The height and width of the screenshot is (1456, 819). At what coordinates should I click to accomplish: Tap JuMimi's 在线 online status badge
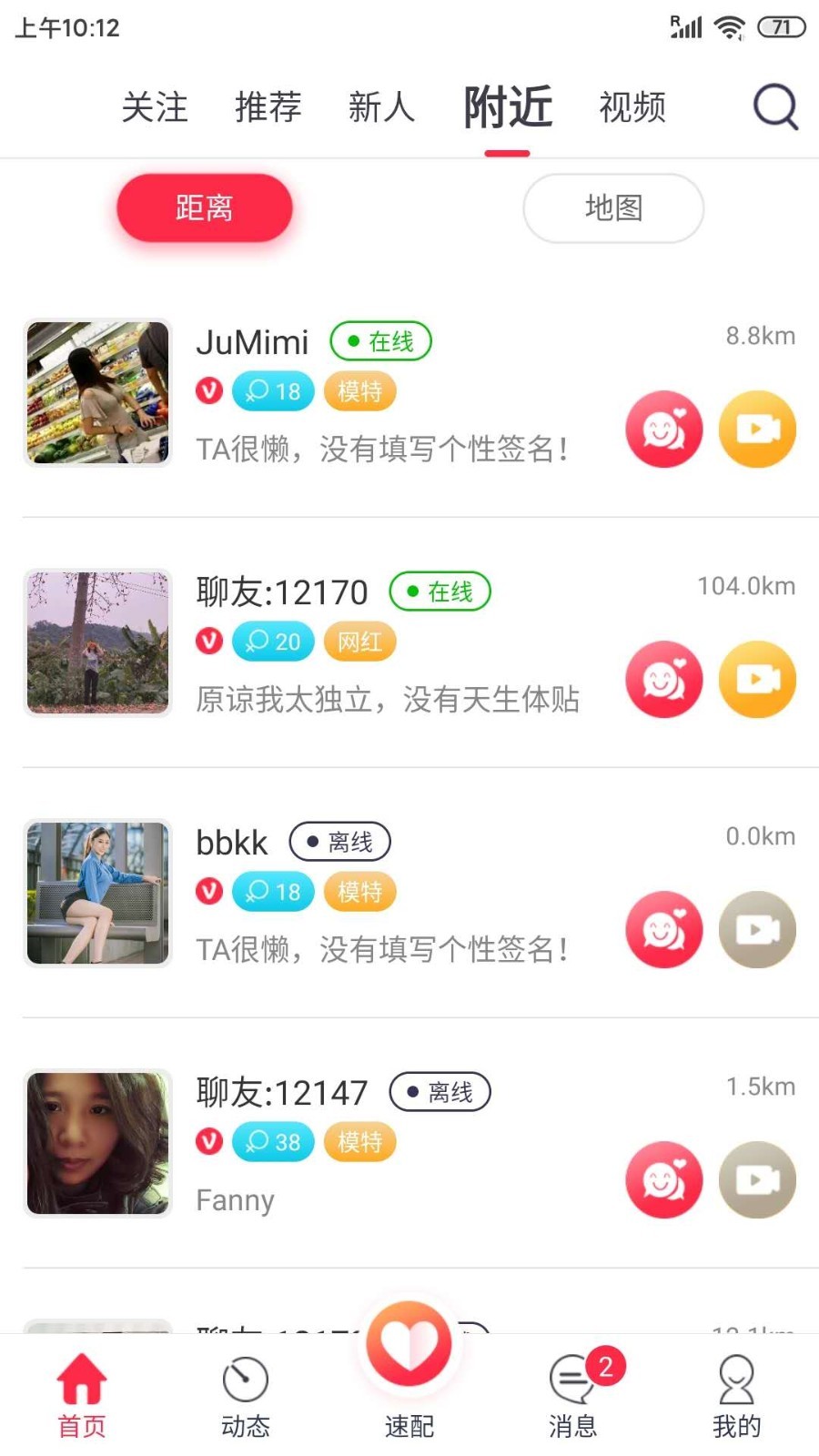click(x=379, y=341)
